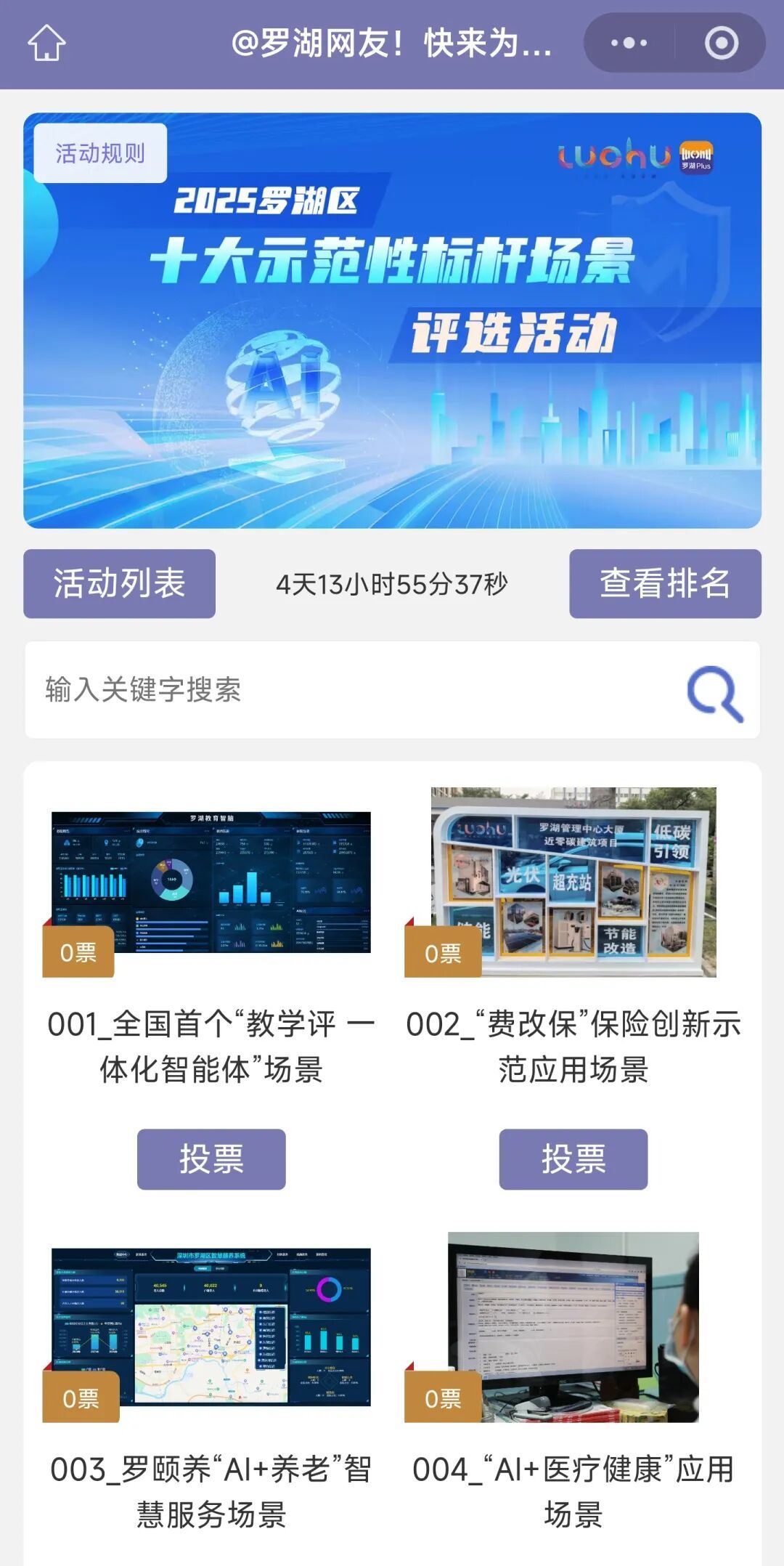Vote for 002 费改保保险创新示范应用场景
Viewport: 784px width, 1566px height.
pyautogui.click(x=573, y=1159)
